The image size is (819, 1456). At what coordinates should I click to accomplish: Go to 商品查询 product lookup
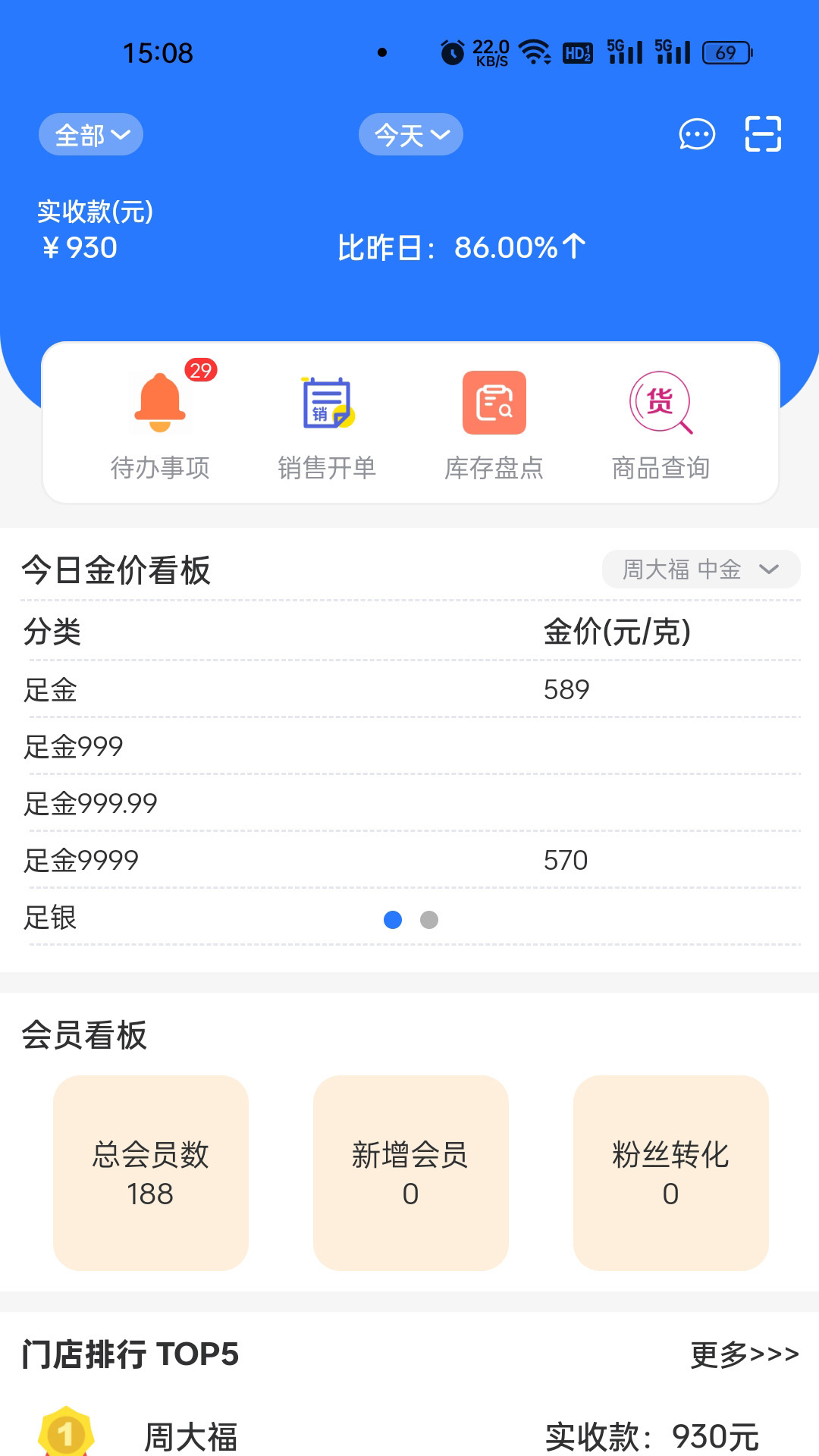pos(661,425)
